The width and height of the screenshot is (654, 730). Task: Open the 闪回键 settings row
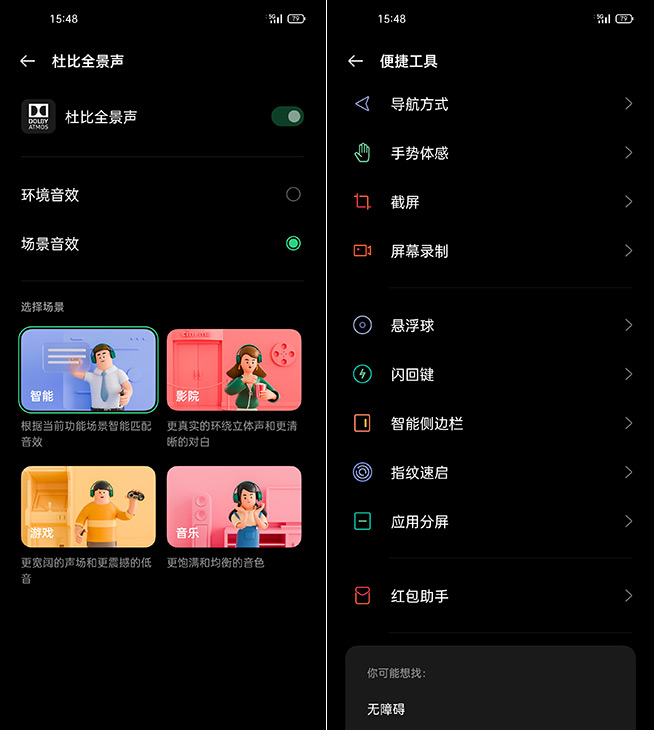tap(490, 374)
